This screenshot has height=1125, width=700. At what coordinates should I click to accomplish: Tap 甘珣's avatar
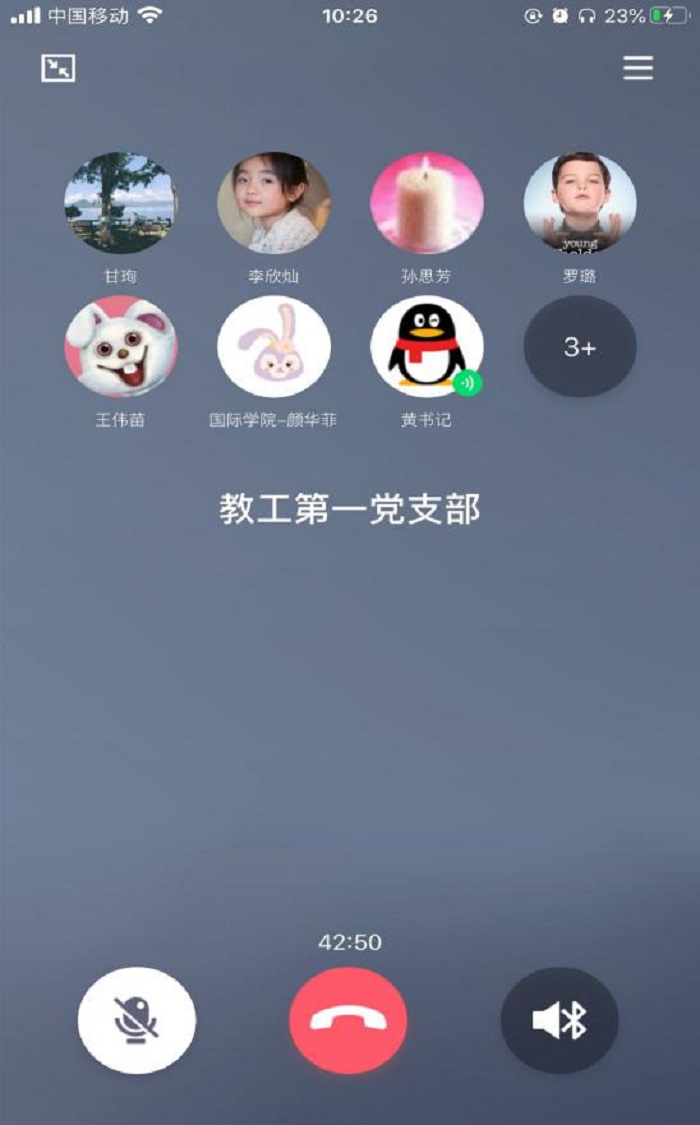[121, 203]
